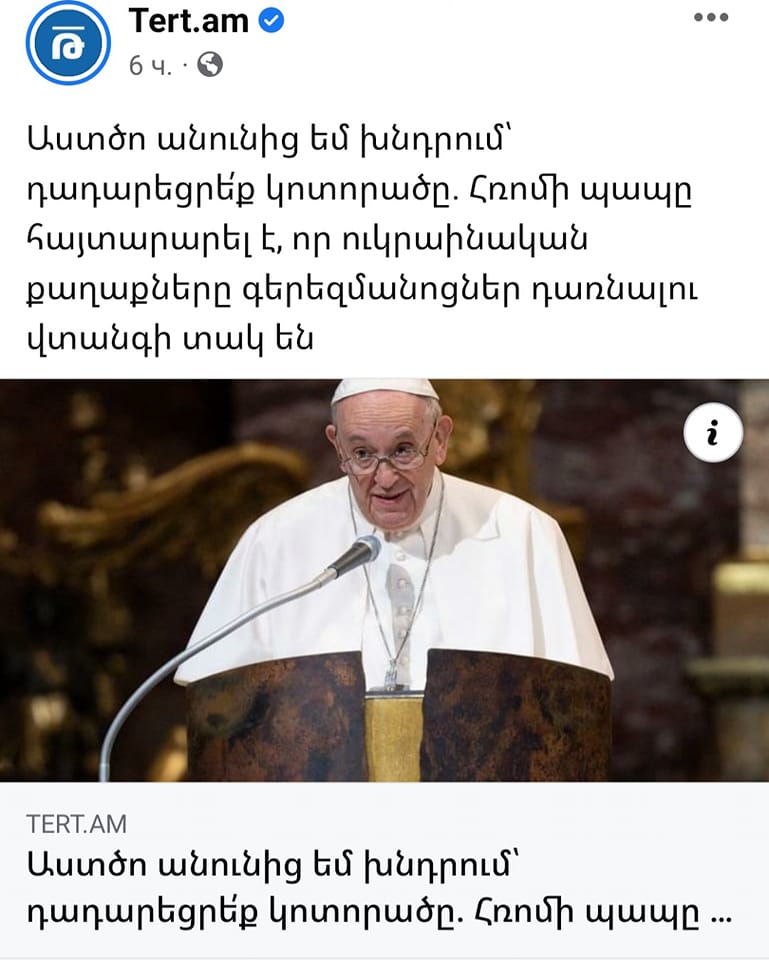
Task: Open the article's lectern photo preview
Action: point(384,580)
